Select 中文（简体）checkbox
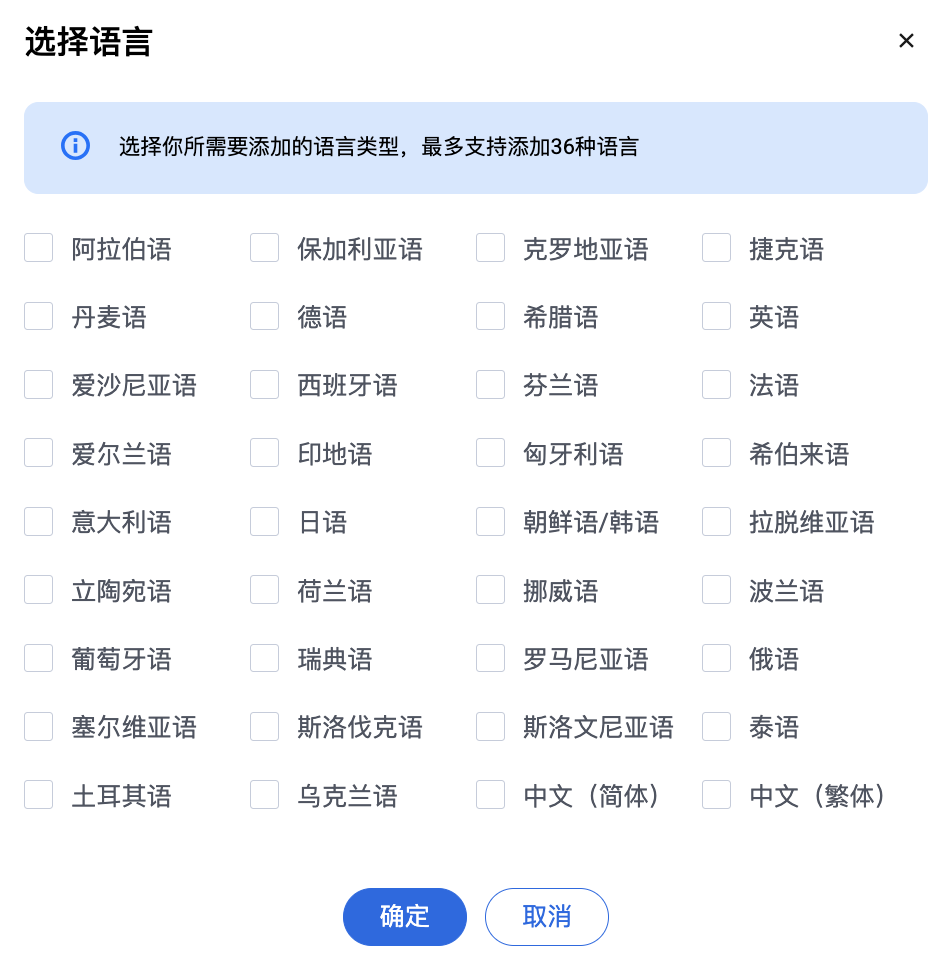 (x=491, y=794)
